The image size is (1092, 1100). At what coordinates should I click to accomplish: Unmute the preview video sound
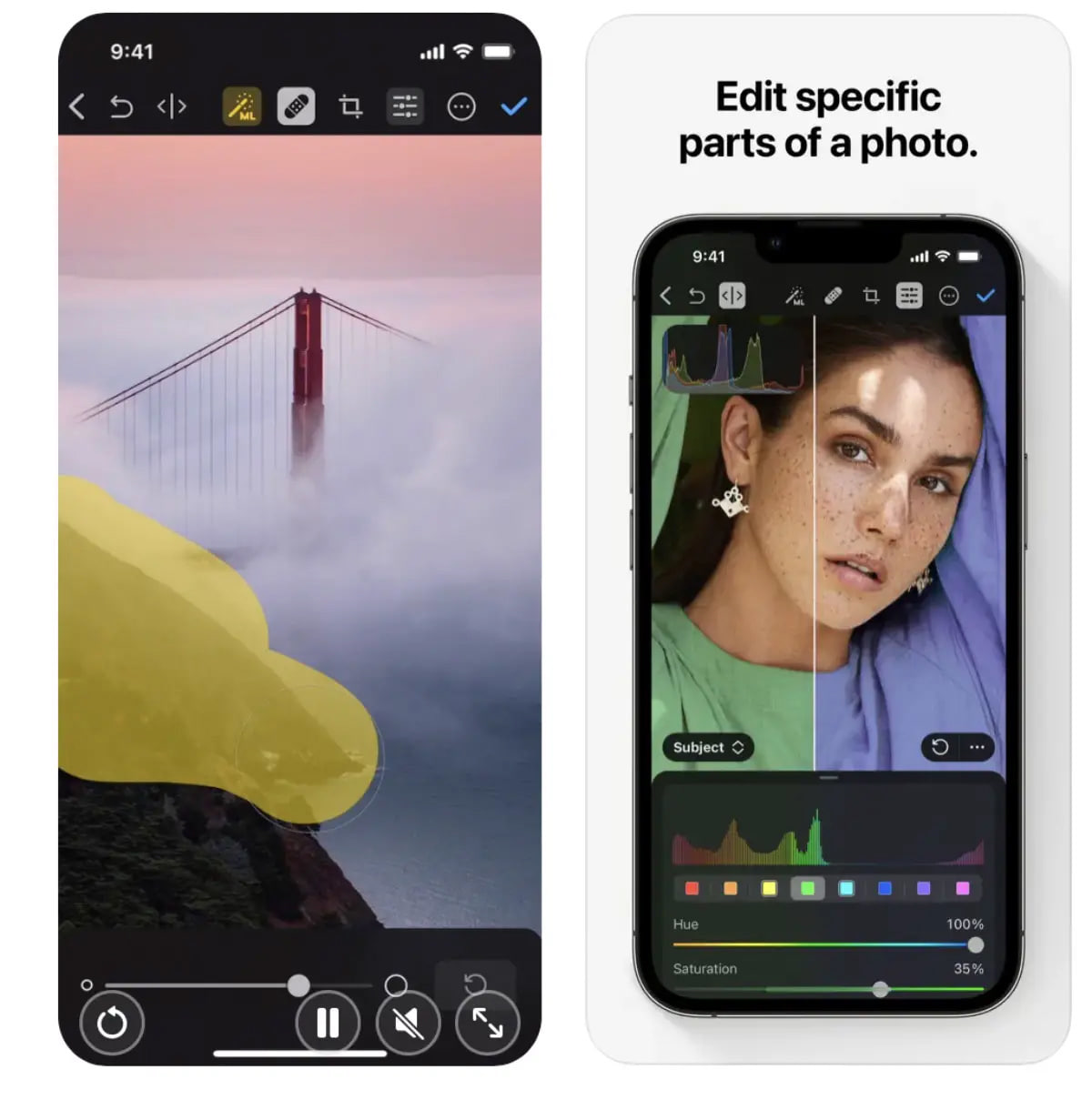tap(408, 1023)
